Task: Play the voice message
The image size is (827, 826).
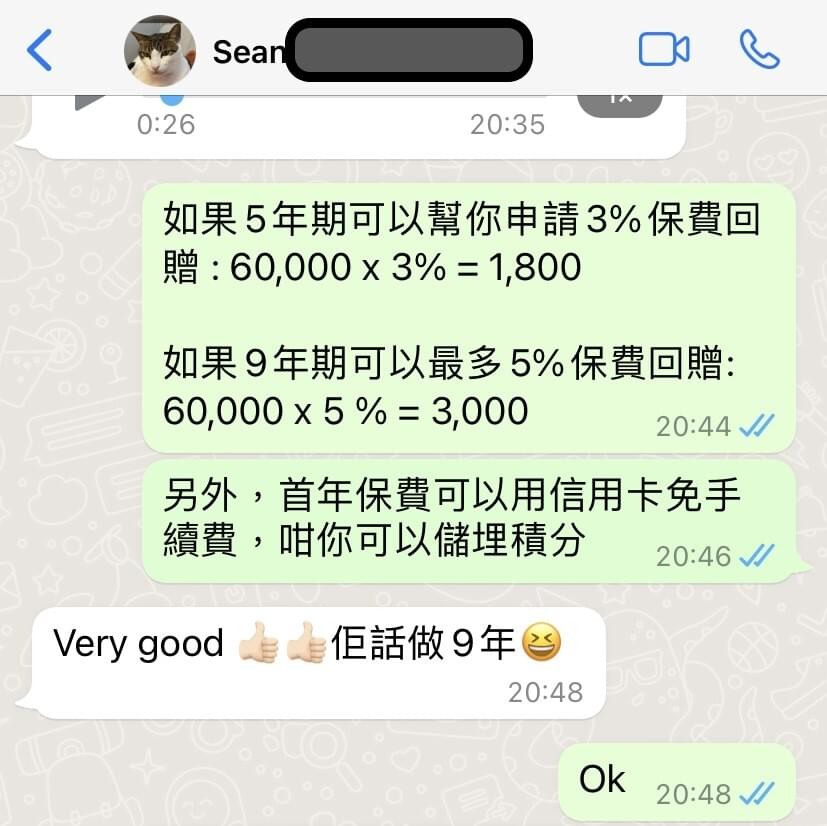Action: click(x=90, y=101)
